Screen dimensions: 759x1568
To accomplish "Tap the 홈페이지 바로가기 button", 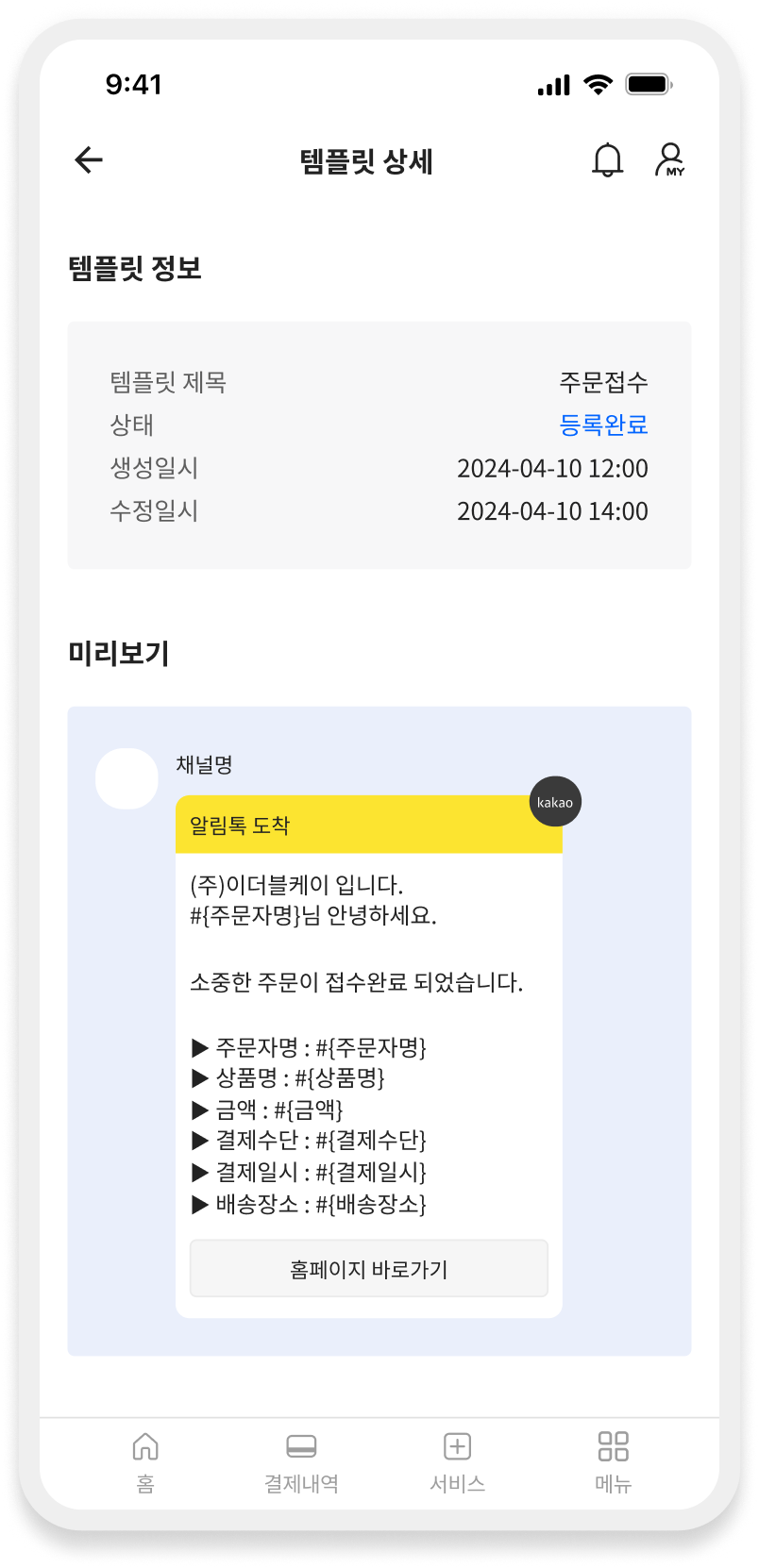I will click(x=368, y=1269).
